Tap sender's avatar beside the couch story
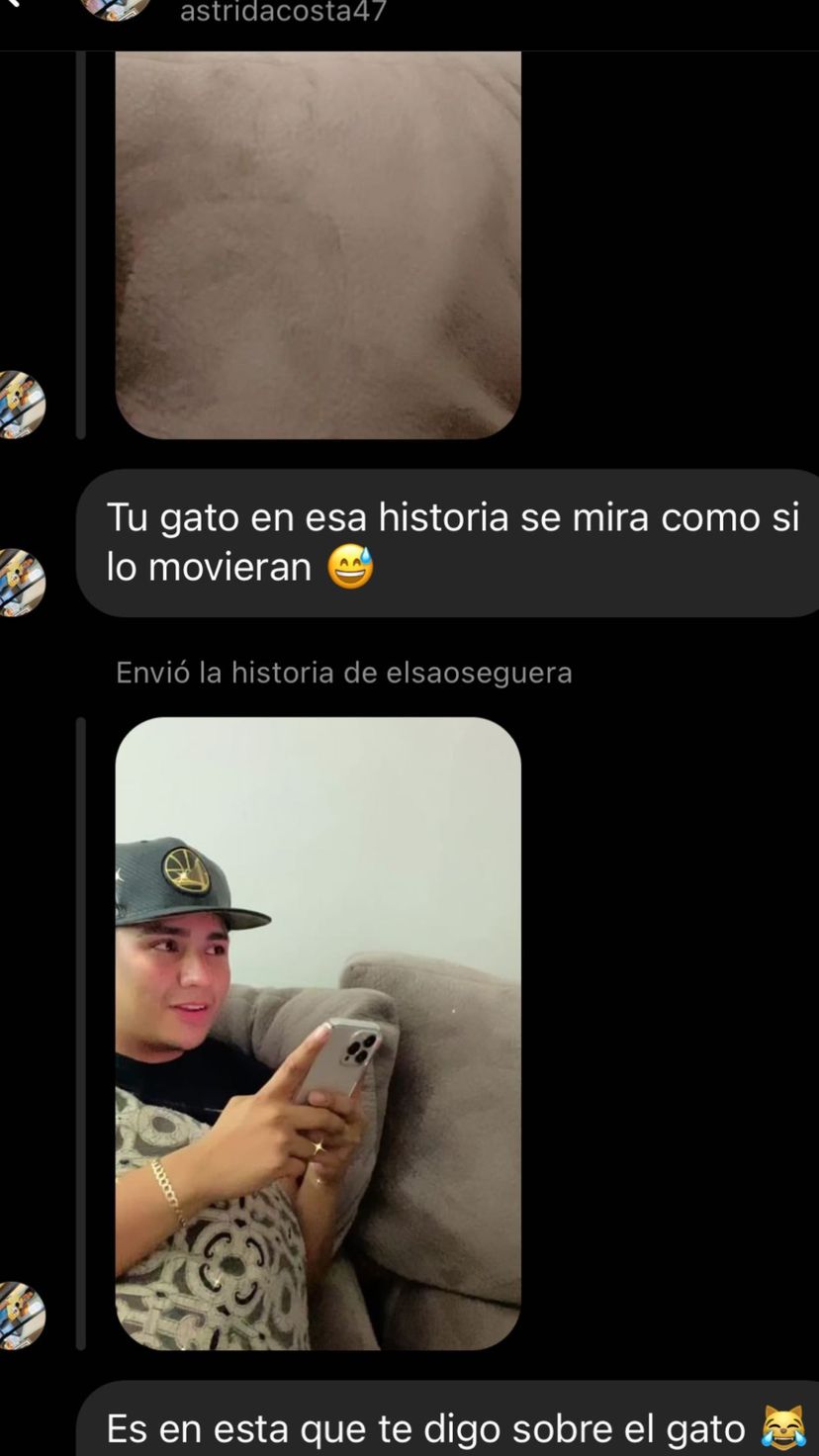The width and height of the screenshot is (819, 1456). point(20,405)
